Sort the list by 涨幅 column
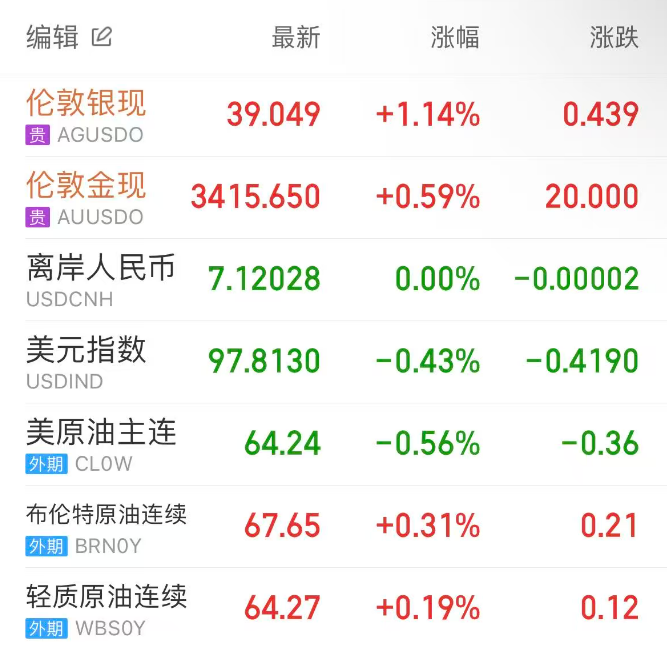667x666 pixels. (x=455, y=38)
